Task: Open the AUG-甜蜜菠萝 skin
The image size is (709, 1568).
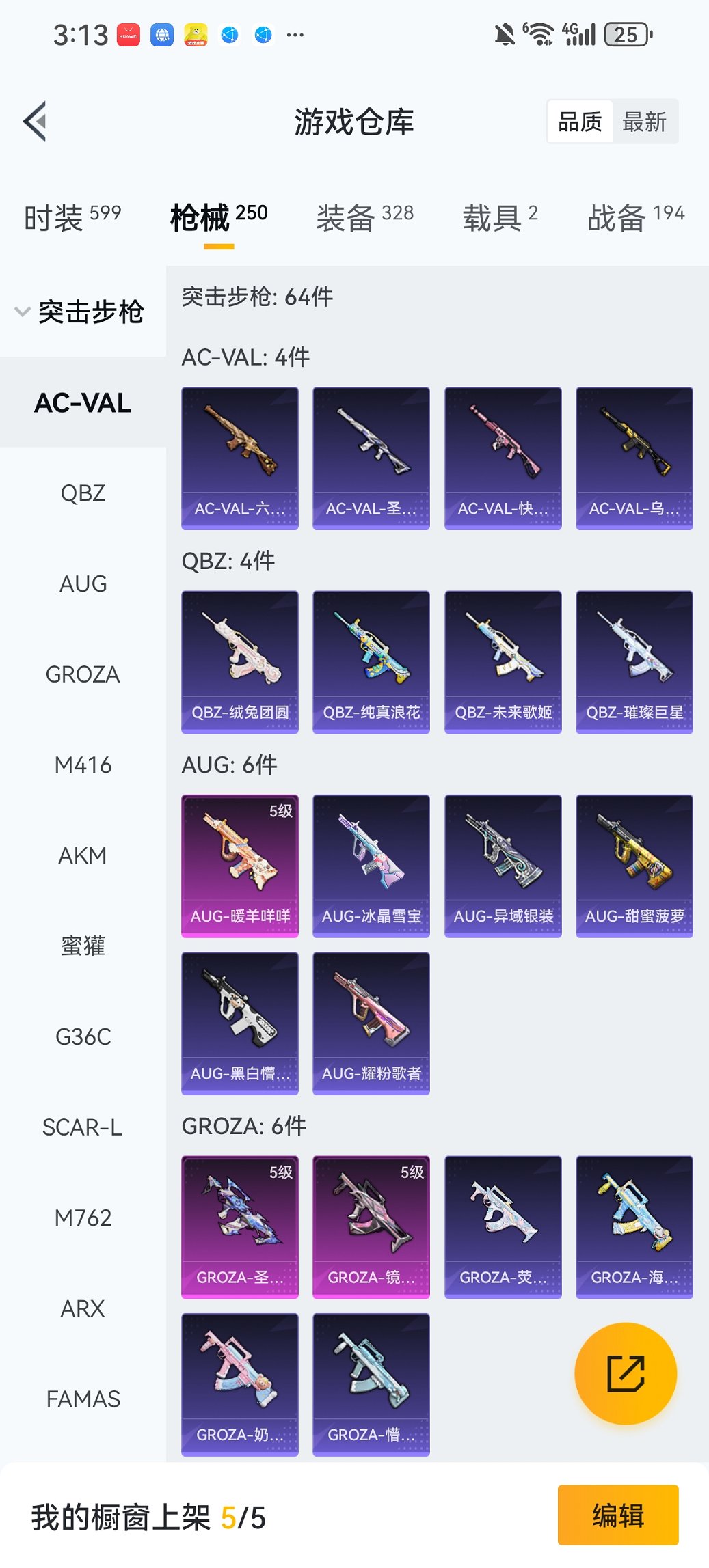Action: [634, 866]
